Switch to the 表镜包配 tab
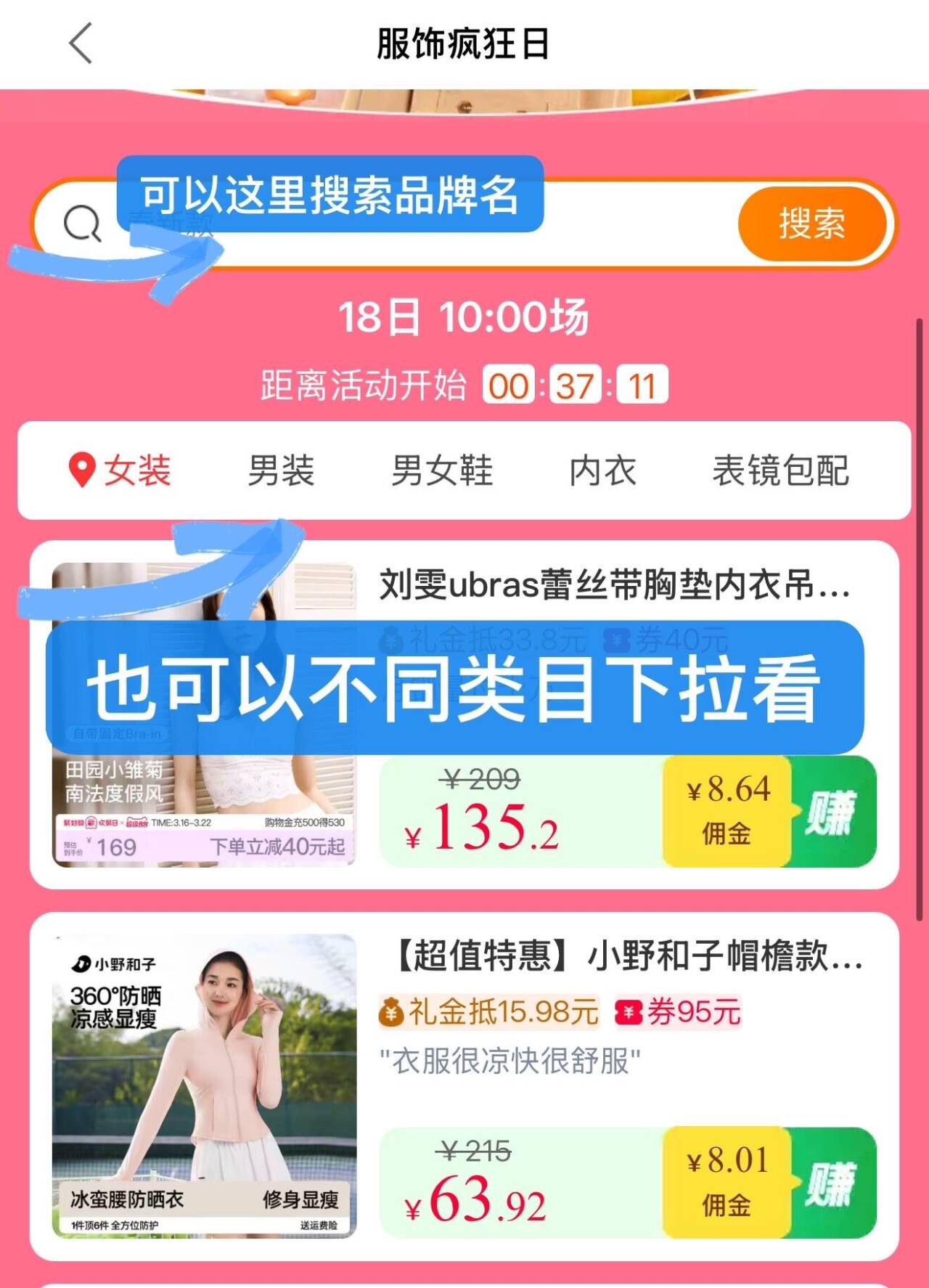 coord(780,470)
